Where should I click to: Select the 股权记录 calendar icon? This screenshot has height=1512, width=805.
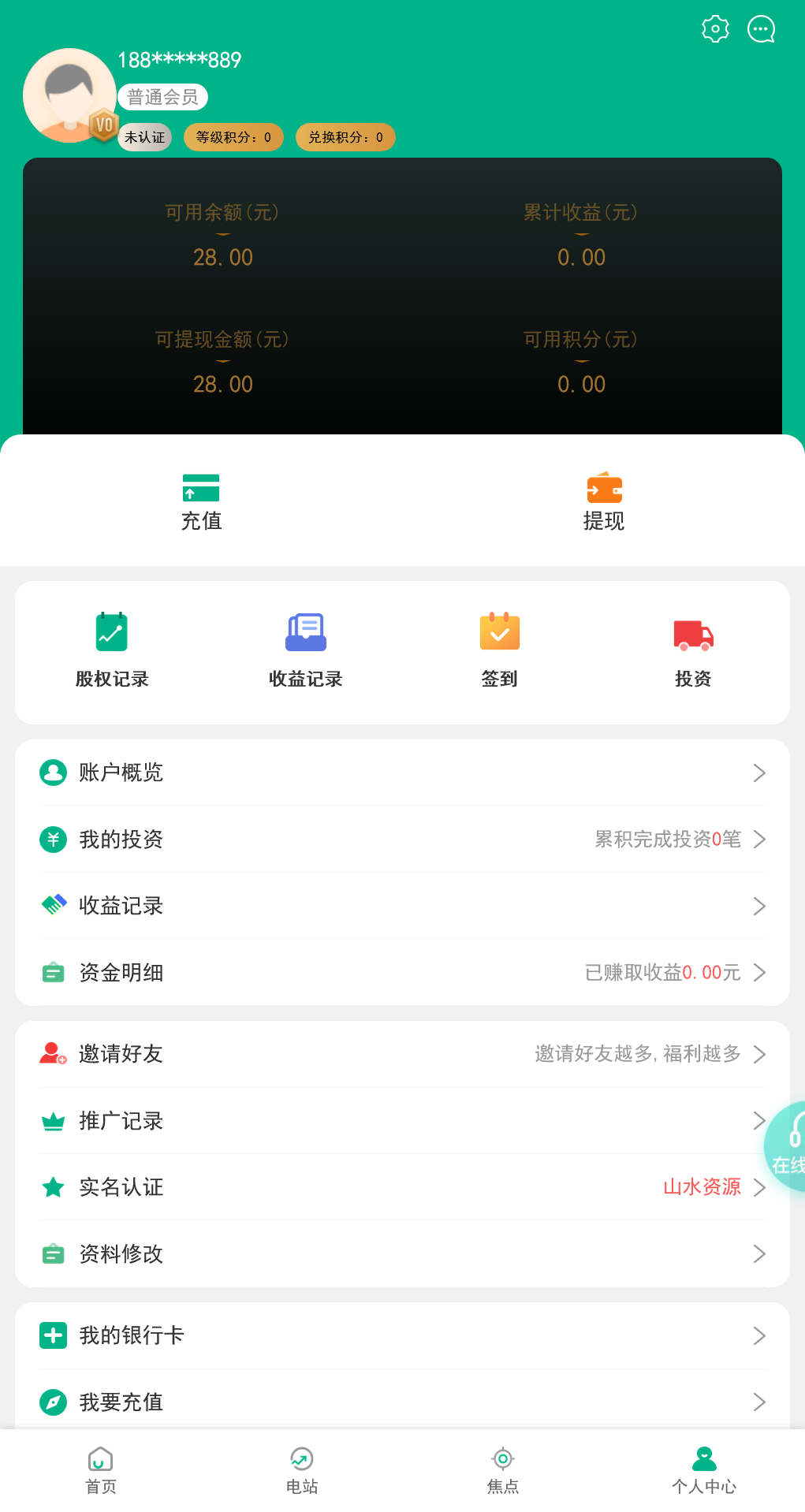pyautogui.click(x=111, y=631)
